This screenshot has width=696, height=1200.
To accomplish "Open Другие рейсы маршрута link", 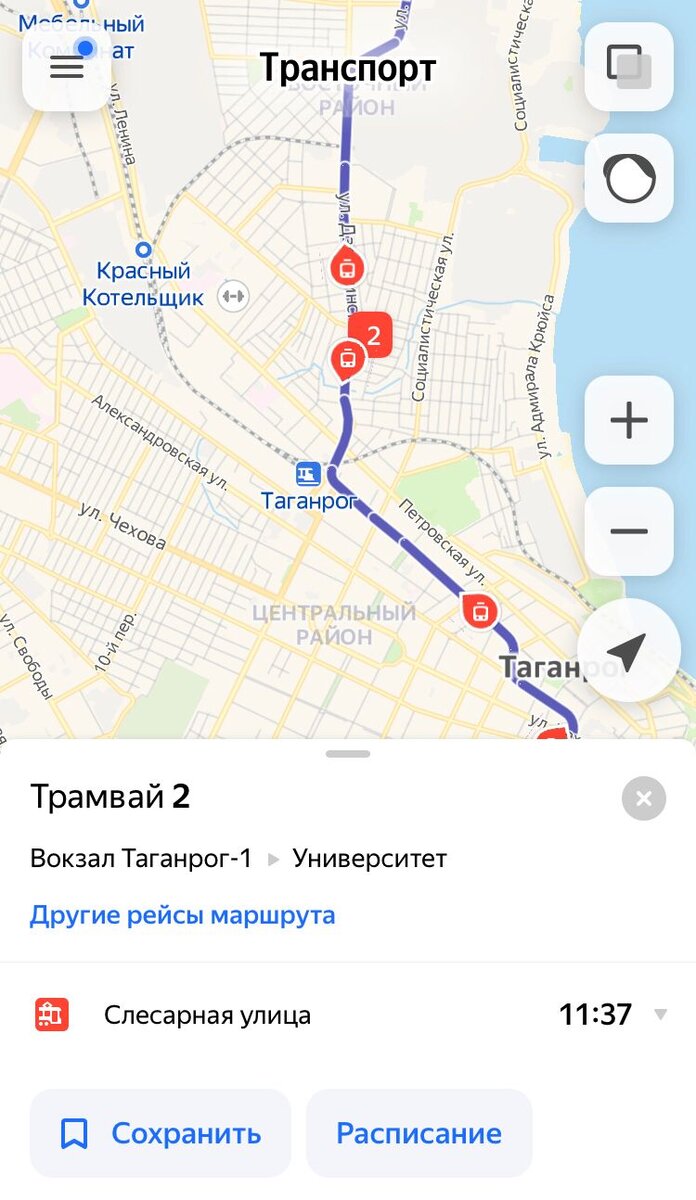I will pos(182,915).
